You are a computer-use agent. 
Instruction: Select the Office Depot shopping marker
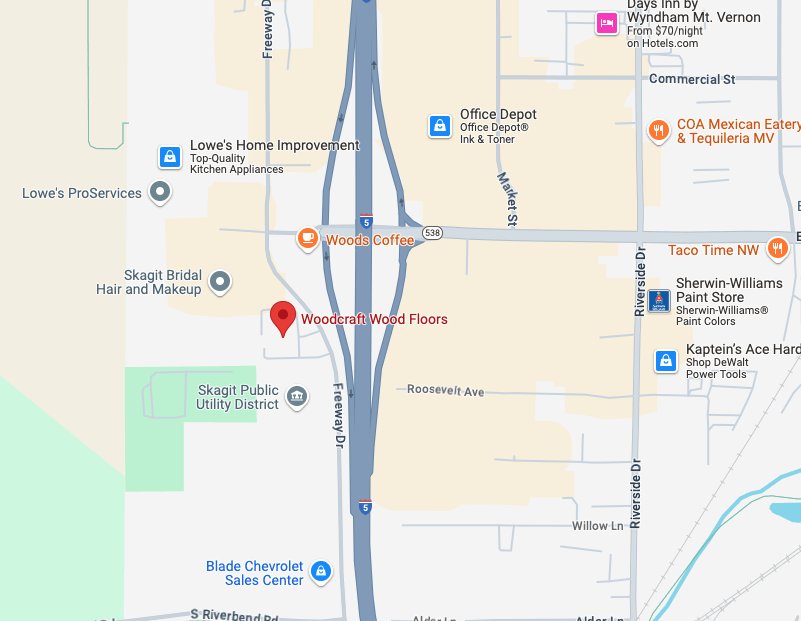click(439, 126)
